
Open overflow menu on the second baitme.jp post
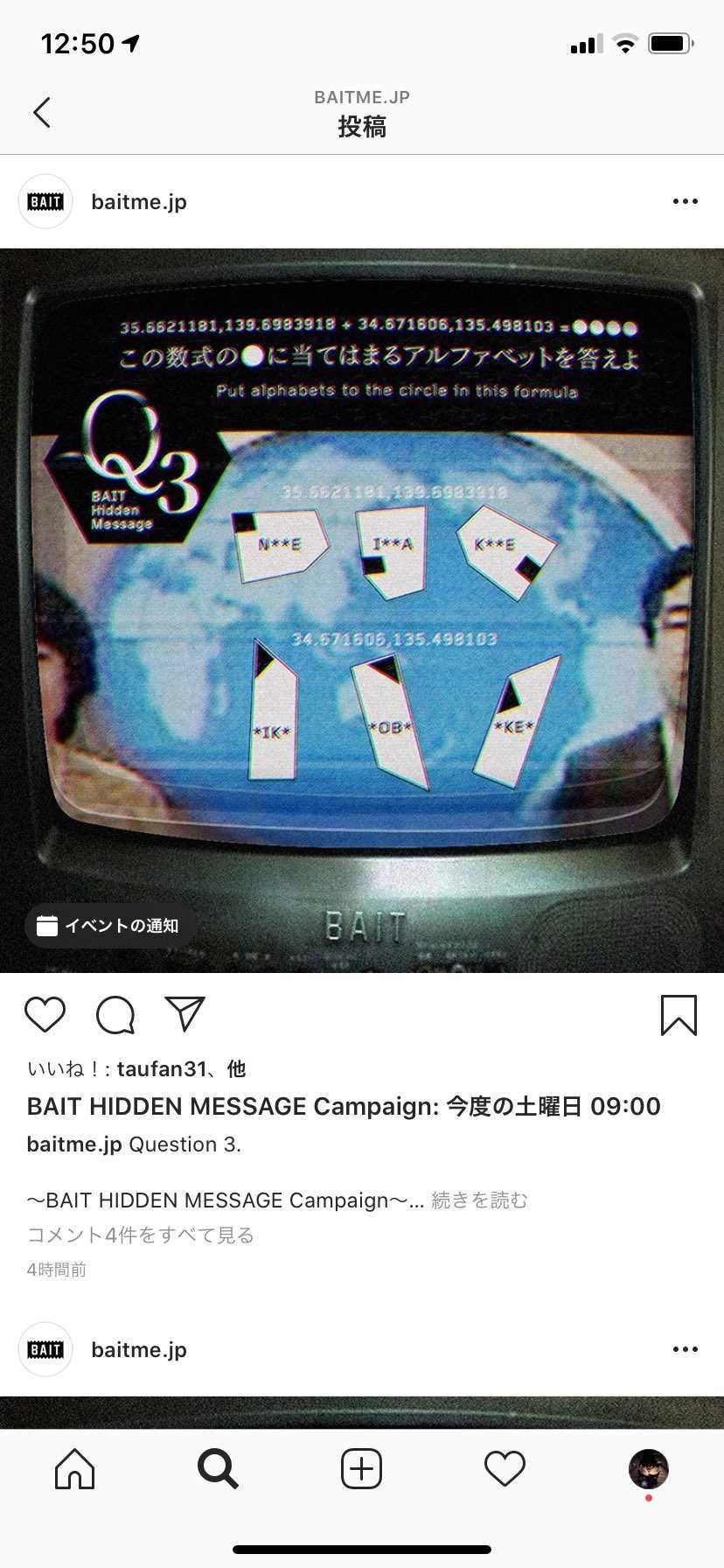[x=685, y=1349]
